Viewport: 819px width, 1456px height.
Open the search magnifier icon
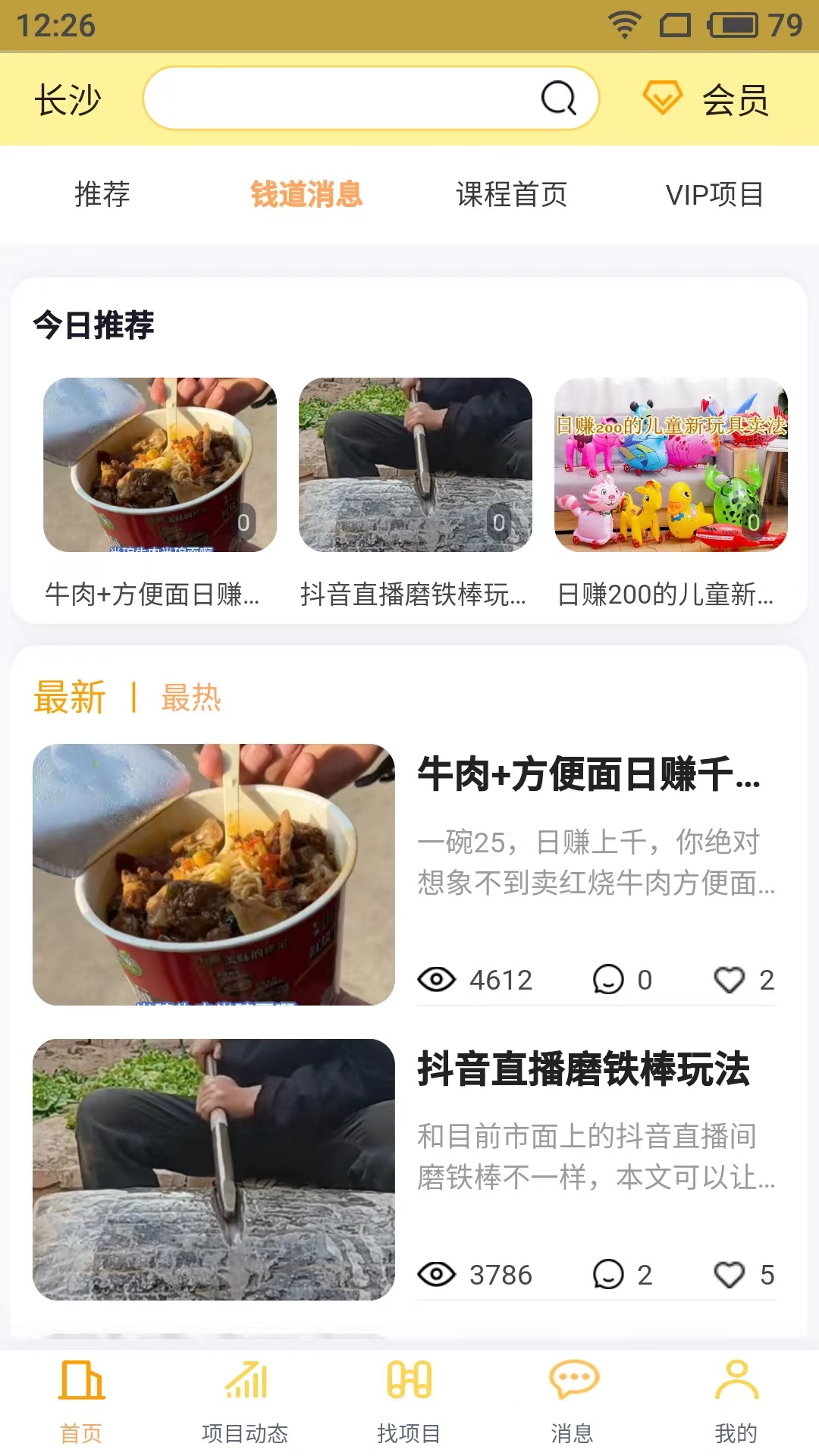(559, 99)
